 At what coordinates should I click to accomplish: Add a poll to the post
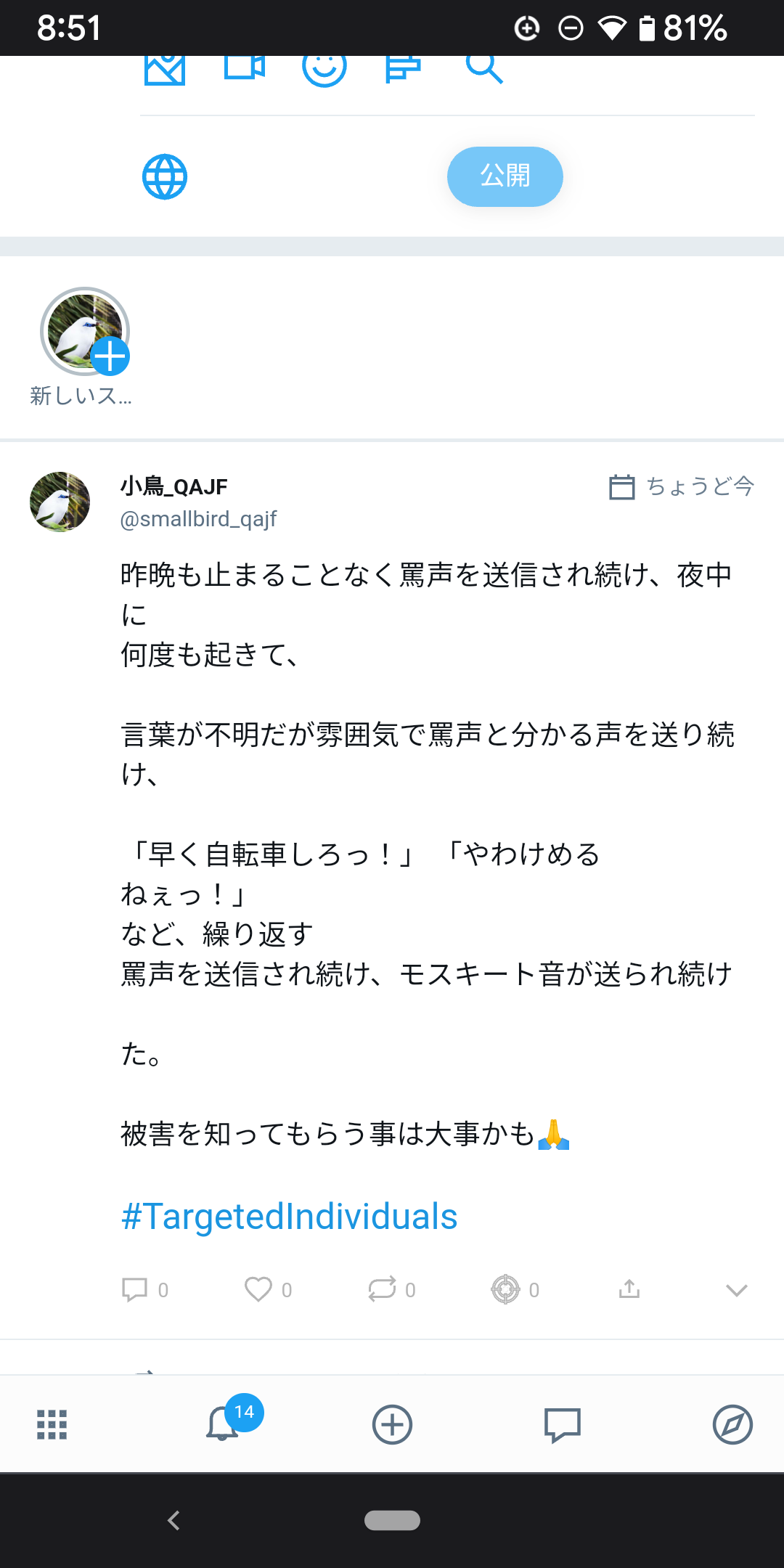(403, 68)
